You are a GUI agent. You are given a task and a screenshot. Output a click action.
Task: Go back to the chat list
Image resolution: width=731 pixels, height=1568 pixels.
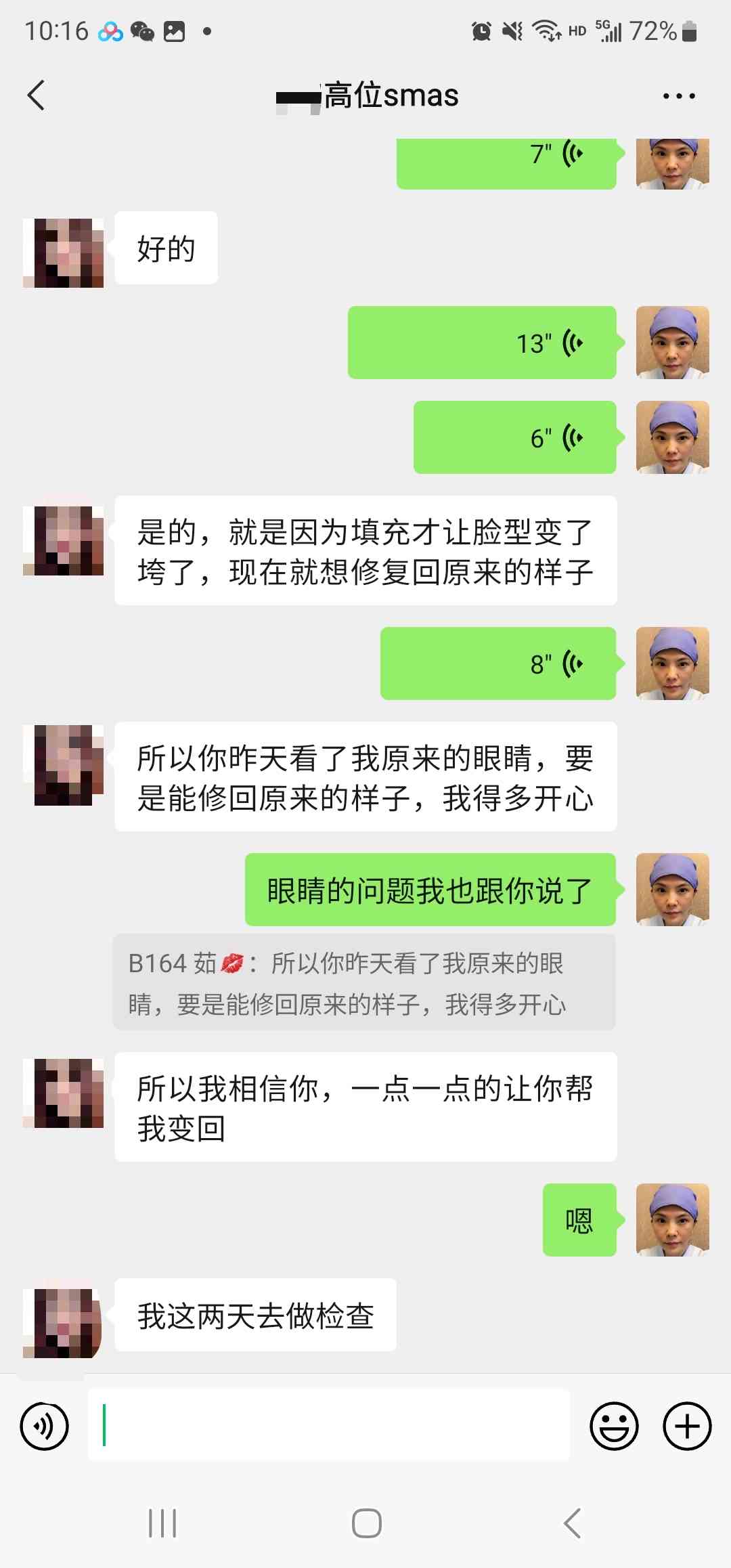37,95
